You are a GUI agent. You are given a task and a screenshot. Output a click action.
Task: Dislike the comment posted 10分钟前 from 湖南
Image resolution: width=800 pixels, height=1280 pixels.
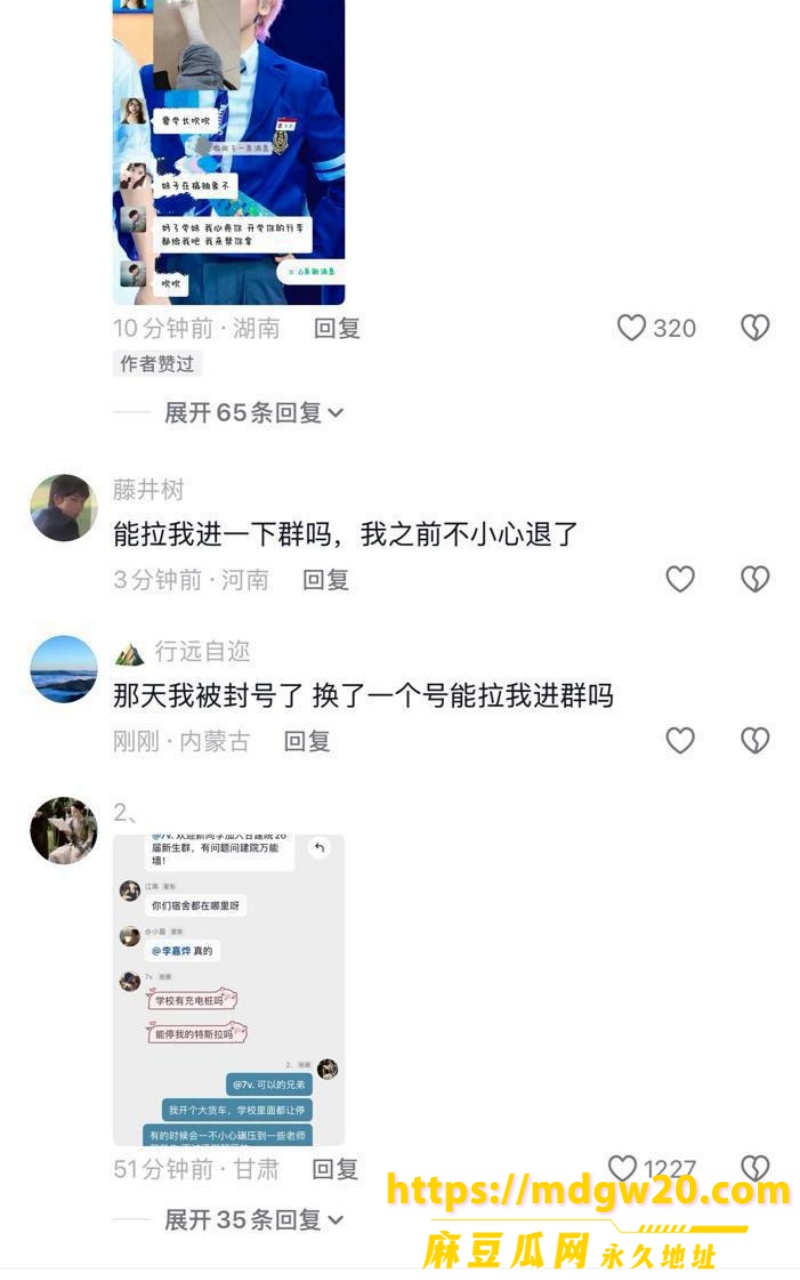coord(755,328)
